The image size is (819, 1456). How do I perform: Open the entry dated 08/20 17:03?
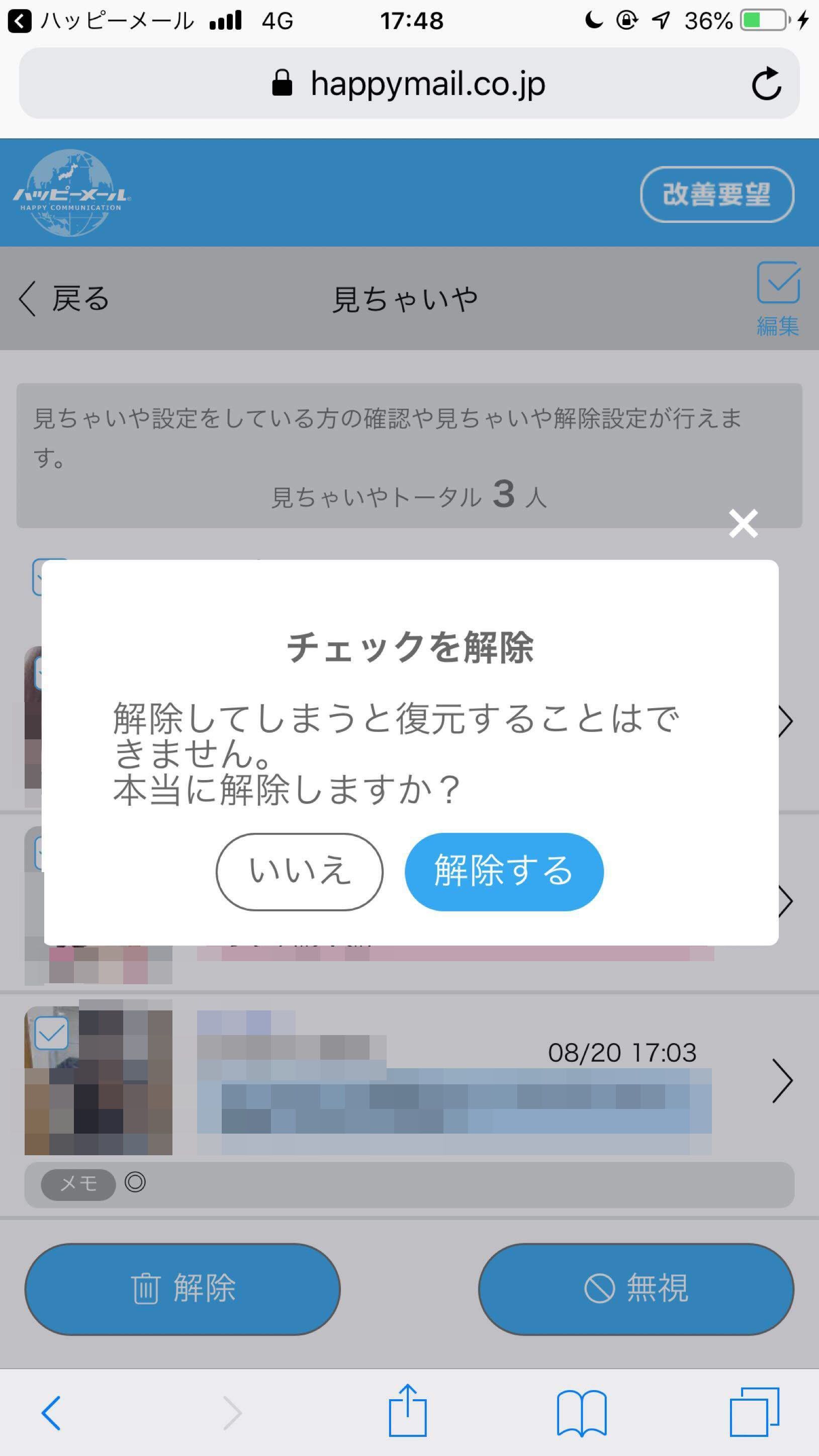point(782,1081)
